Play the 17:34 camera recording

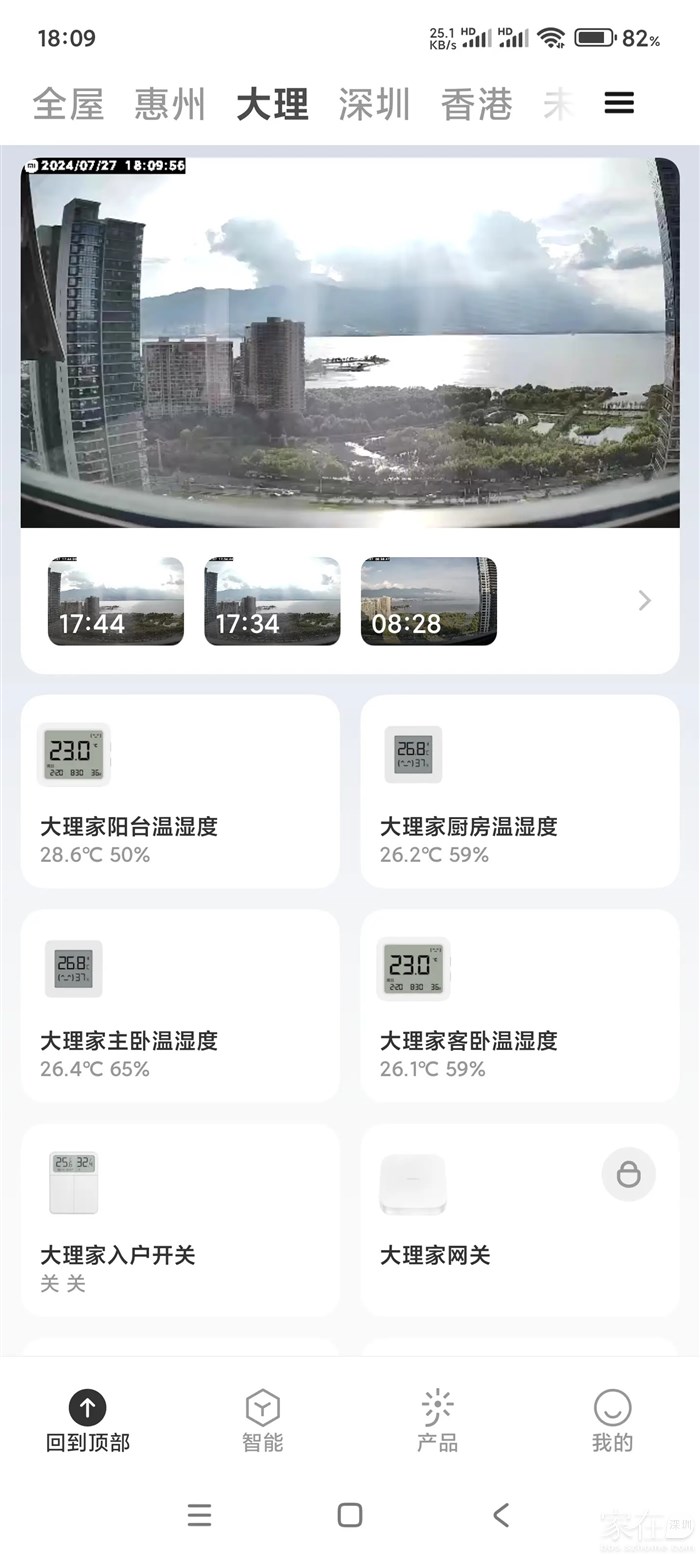pos(272,601)
